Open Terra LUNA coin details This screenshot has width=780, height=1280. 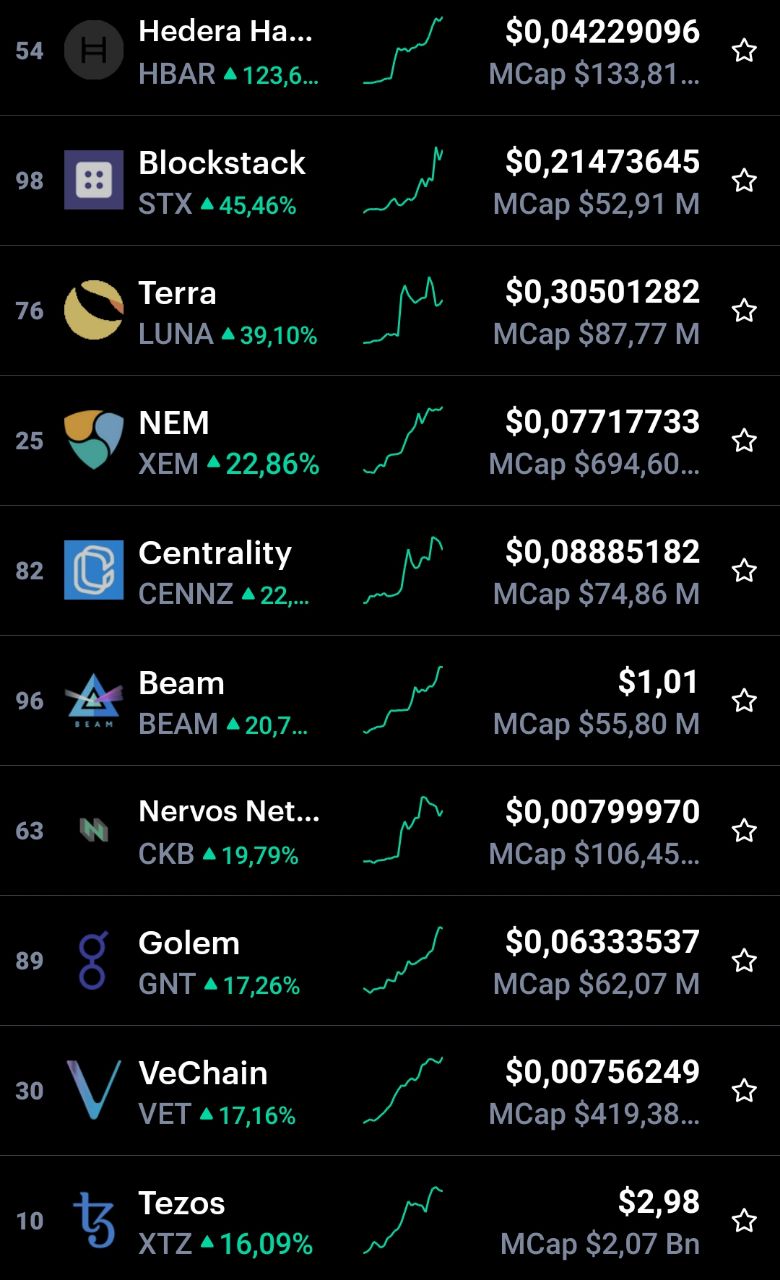click(390, 311)
